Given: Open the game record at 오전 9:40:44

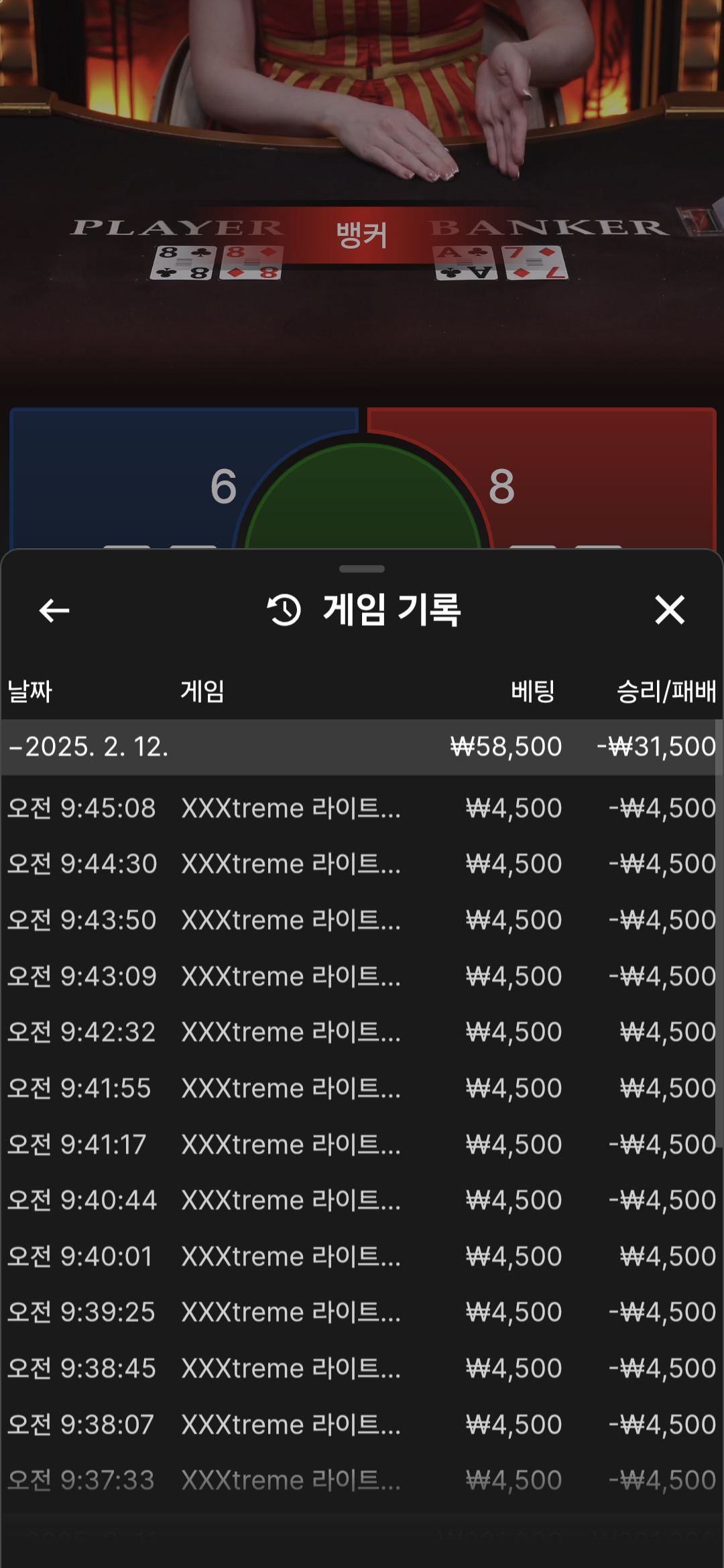Looking at the screenshot, I should coord(361,1200).
